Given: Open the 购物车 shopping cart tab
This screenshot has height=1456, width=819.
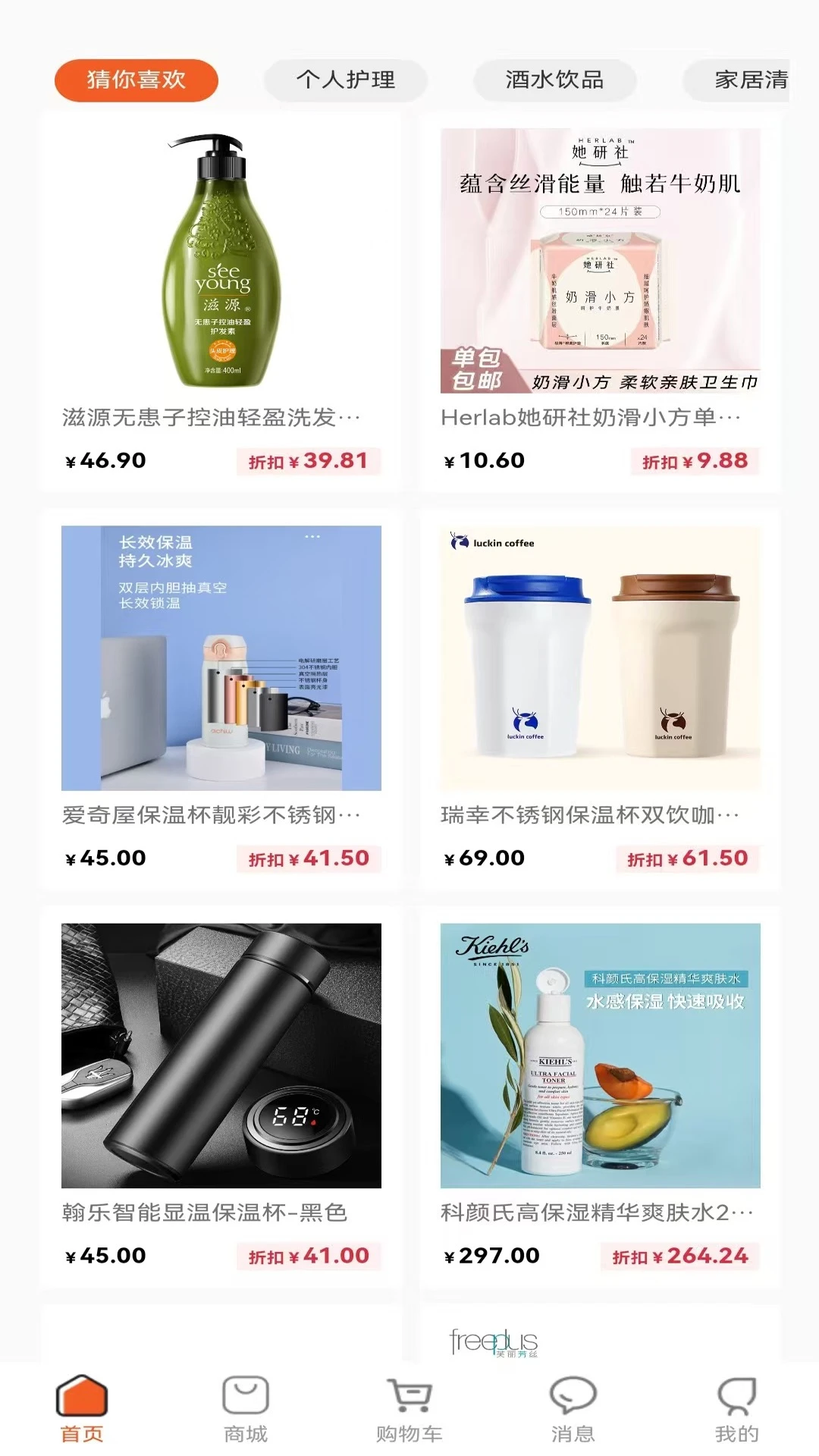Looking at the screenshot, I should (409, 1409).
